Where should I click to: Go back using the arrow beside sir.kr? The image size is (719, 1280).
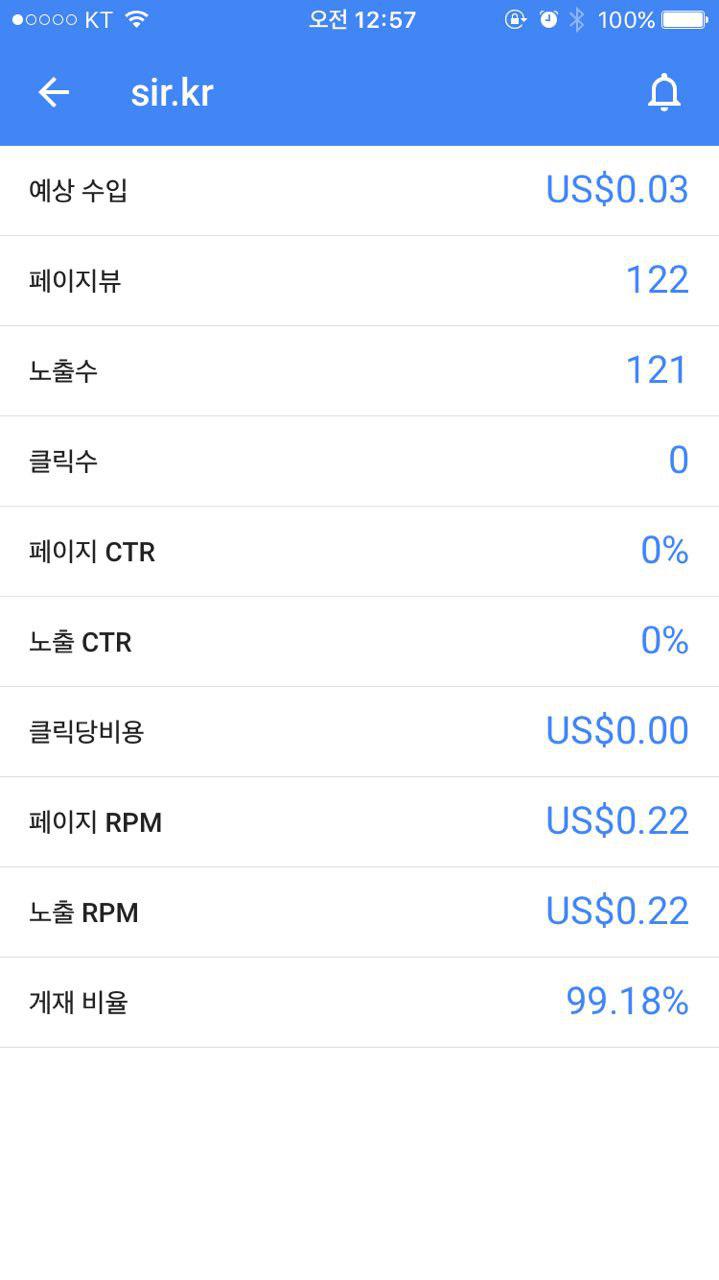pos(54,93)
